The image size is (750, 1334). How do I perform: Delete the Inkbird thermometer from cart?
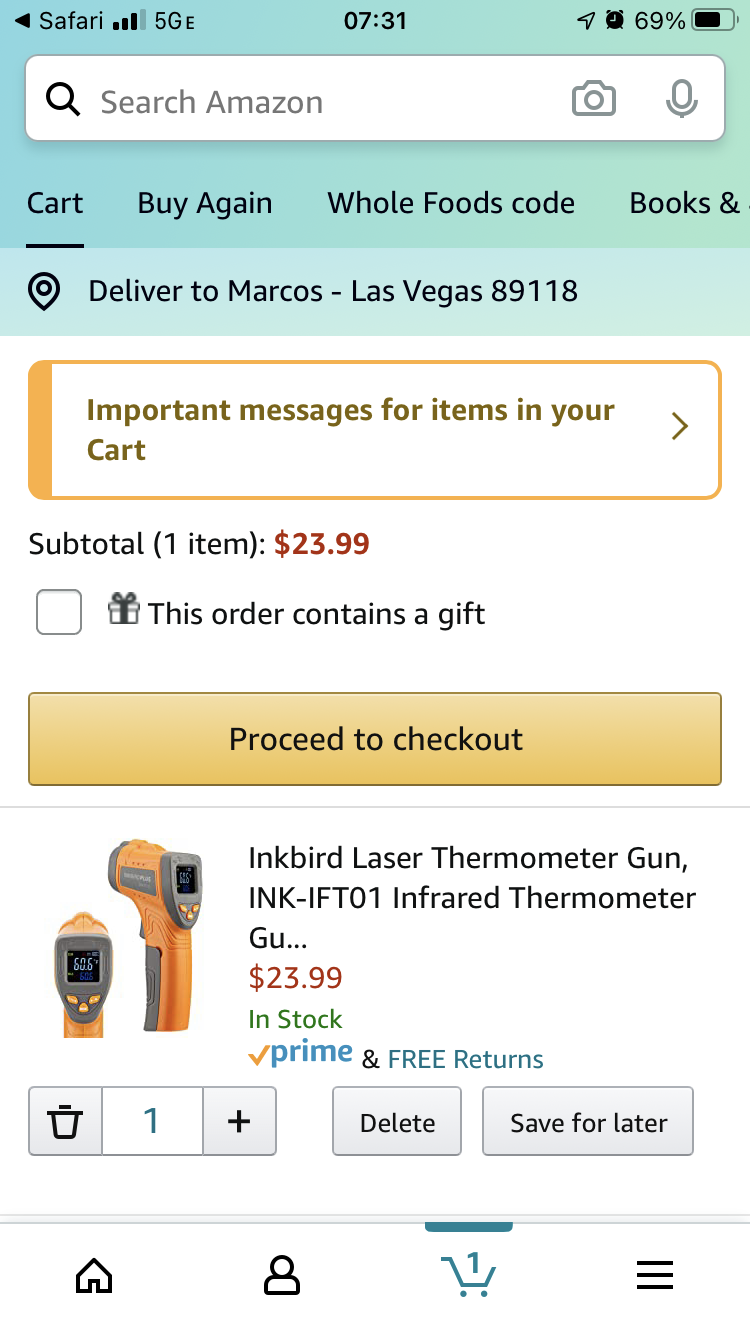(397, 1122)
